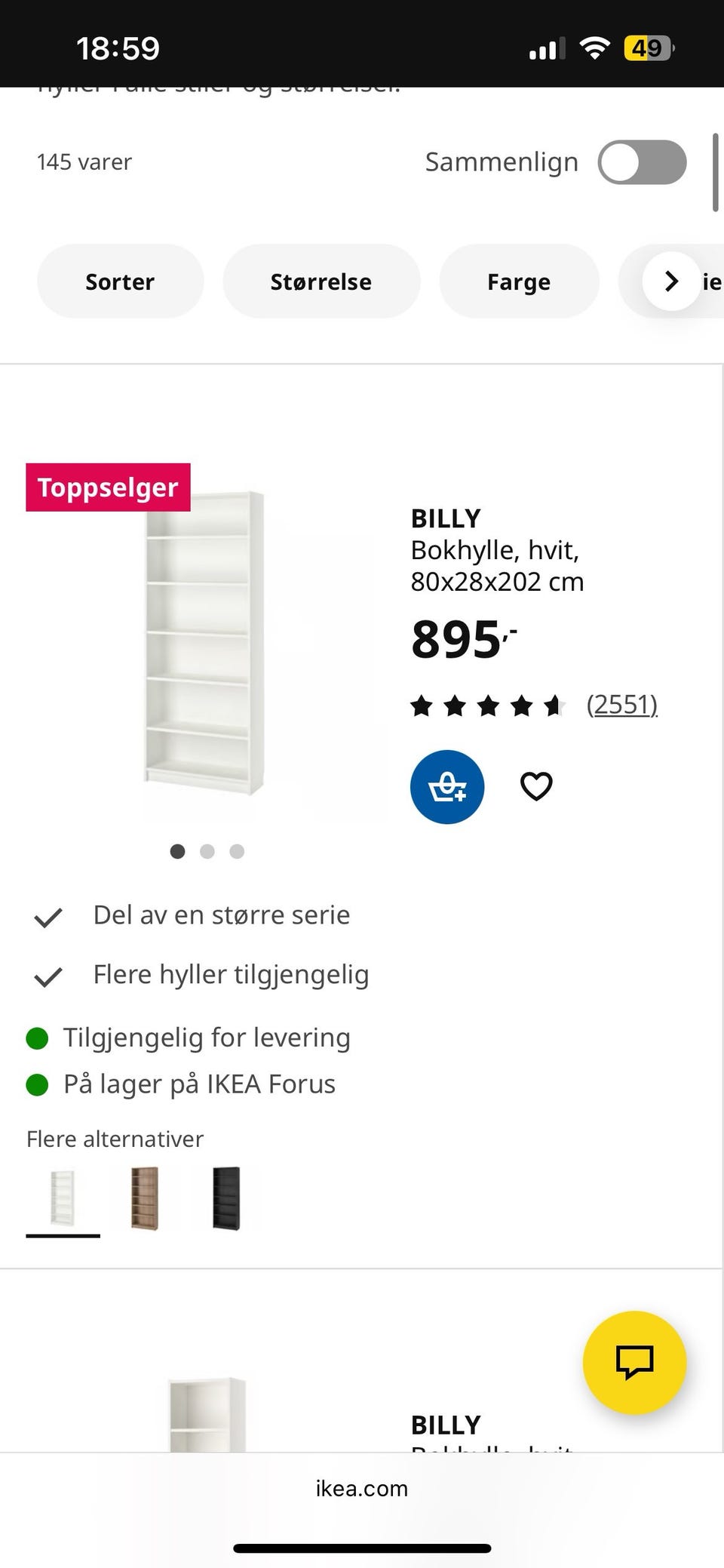Image resolution: width=724 pixels, height=1568 pixels.
Task: Add the BILLY bookcase to the cart
Action: [x=446, y=787]
